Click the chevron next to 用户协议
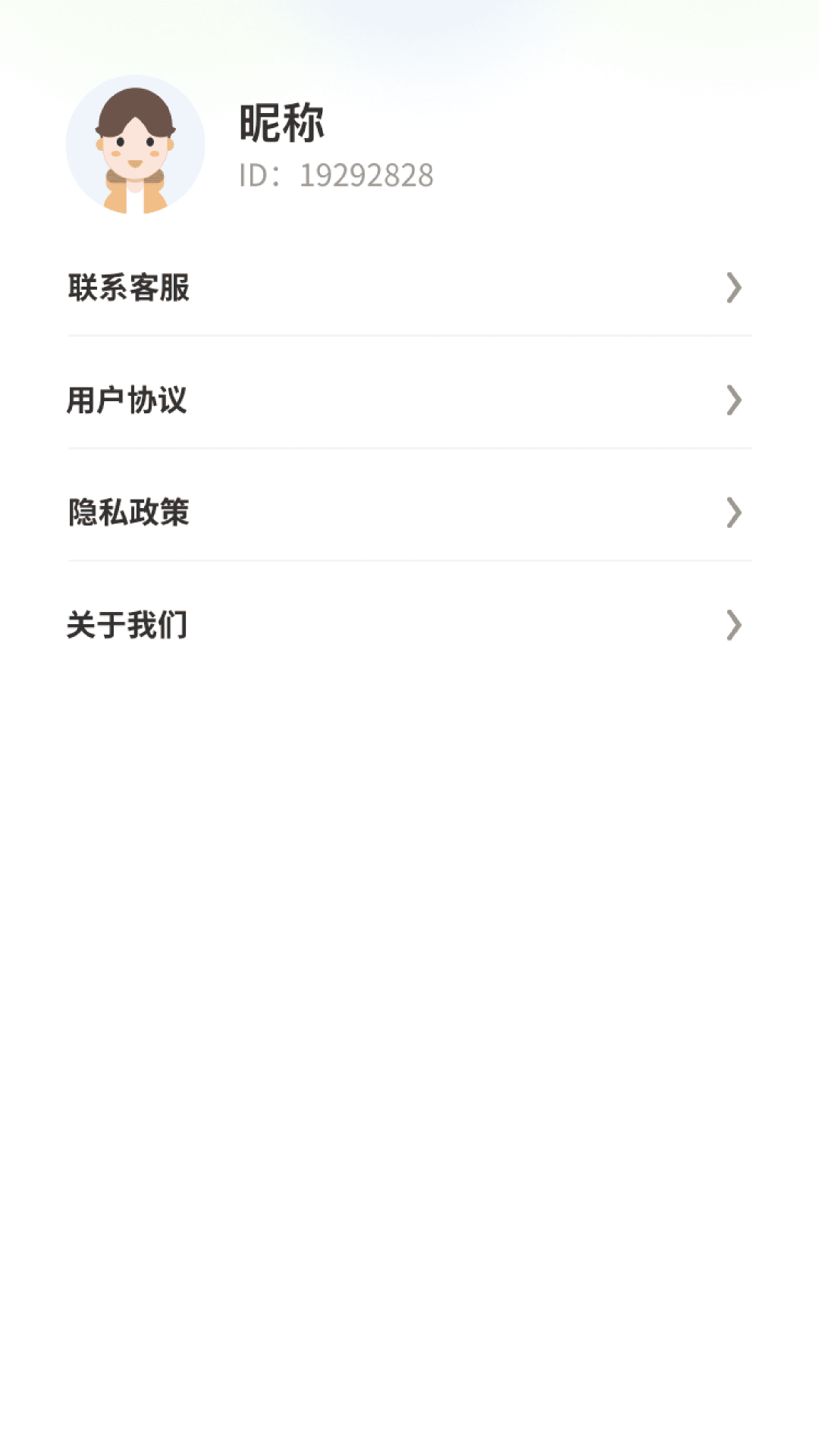Viewport: 819px width, 1456px height. coord(733,400)
